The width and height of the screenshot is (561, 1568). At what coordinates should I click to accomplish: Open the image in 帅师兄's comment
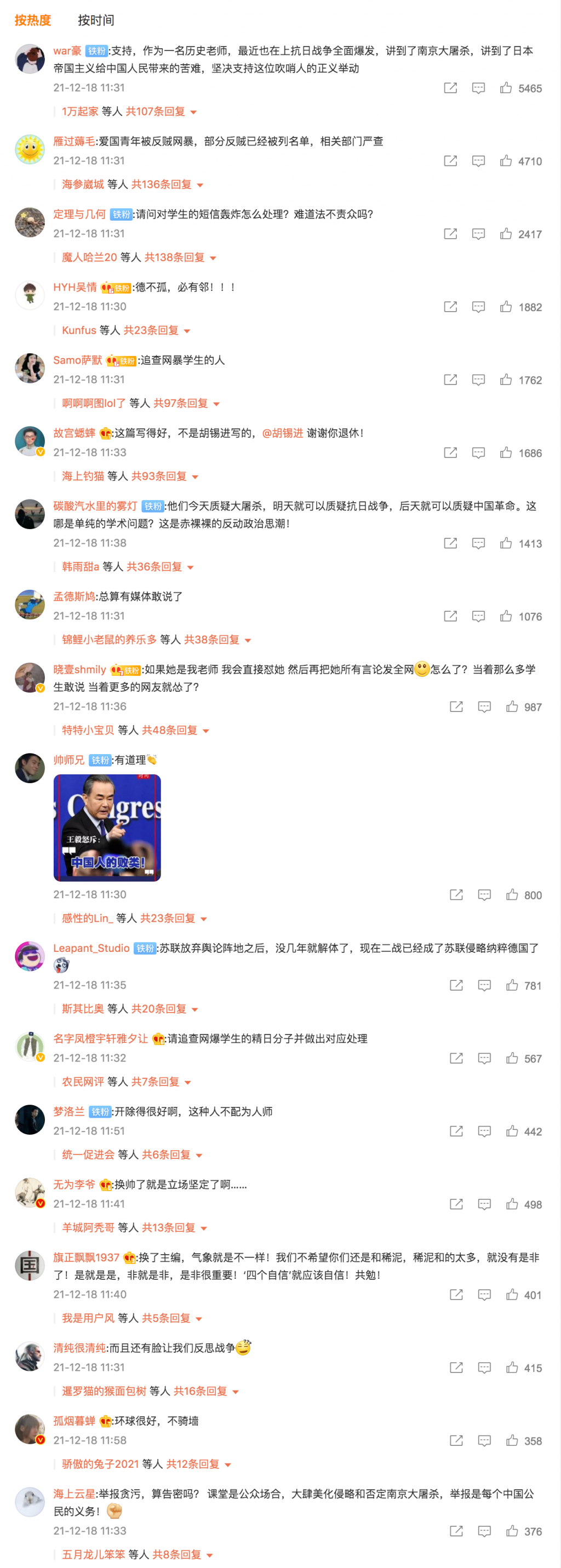107,827
